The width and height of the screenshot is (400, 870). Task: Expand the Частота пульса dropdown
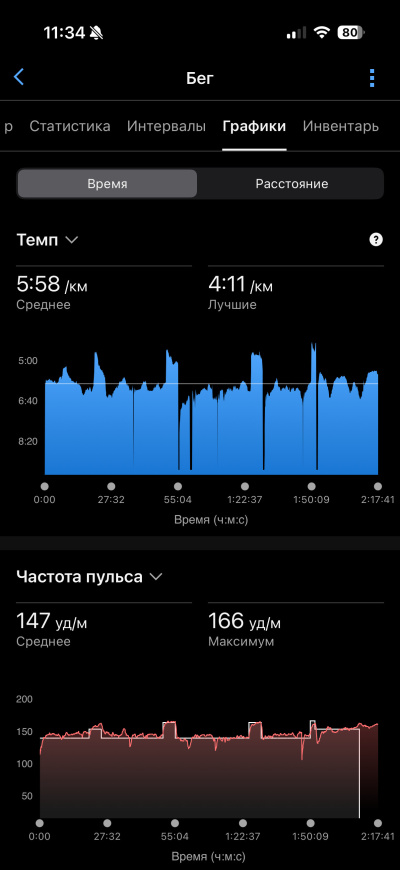[x=89, y=576]
